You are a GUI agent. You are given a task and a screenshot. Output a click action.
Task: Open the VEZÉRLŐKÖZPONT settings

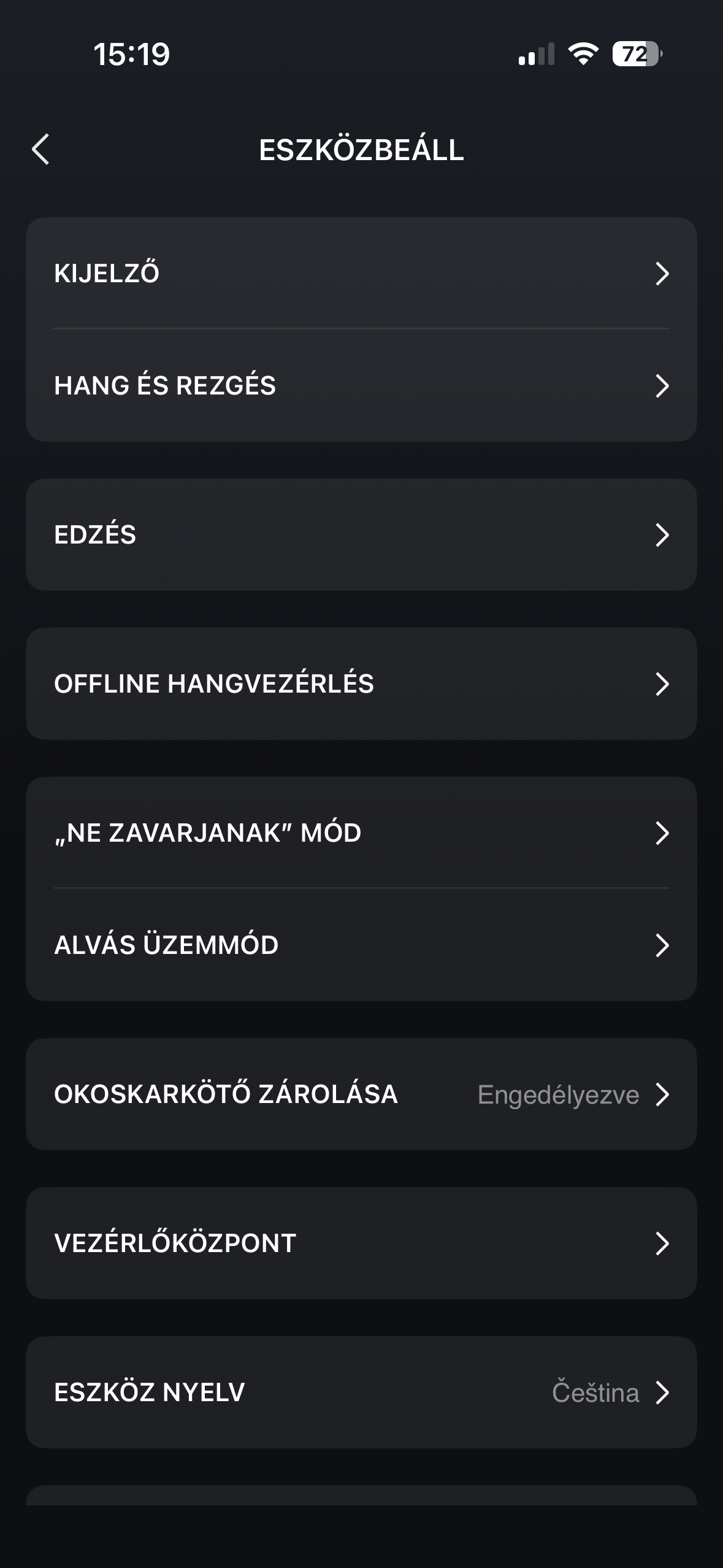pos(361,1243)
